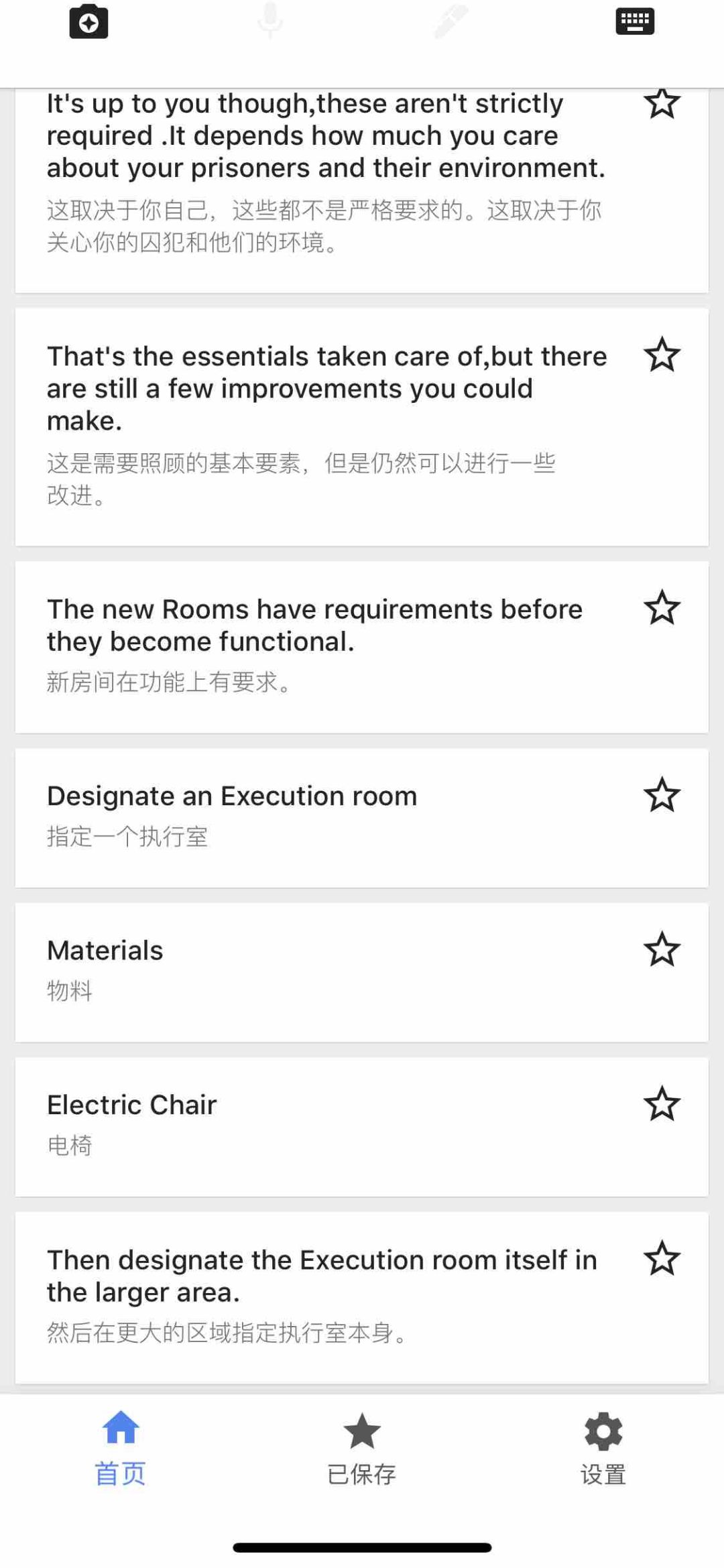Open the camera translation icon
The width and height of the screenshot is (724, 1568).
[88, 22]
